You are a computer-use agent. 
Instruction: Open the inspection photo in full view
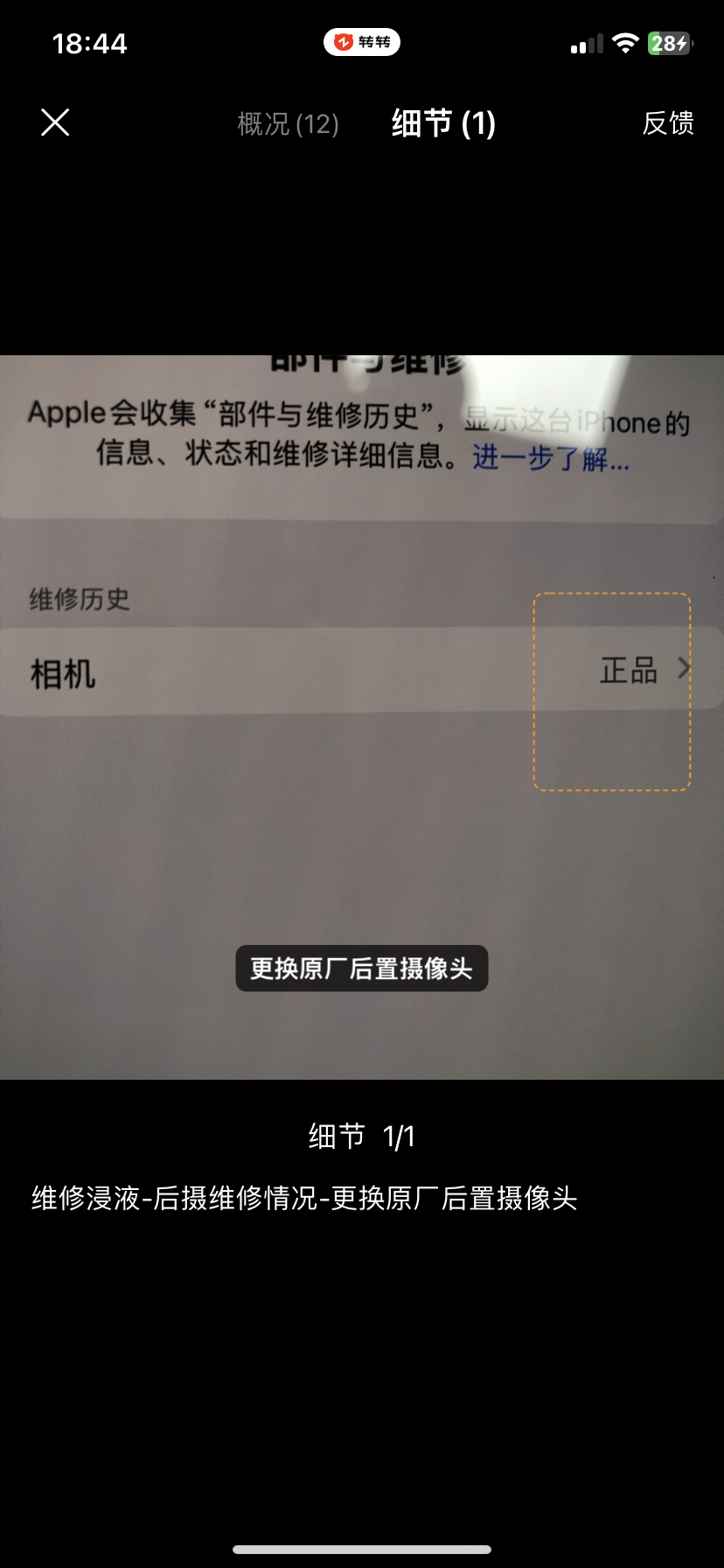[x=362, y=717]
